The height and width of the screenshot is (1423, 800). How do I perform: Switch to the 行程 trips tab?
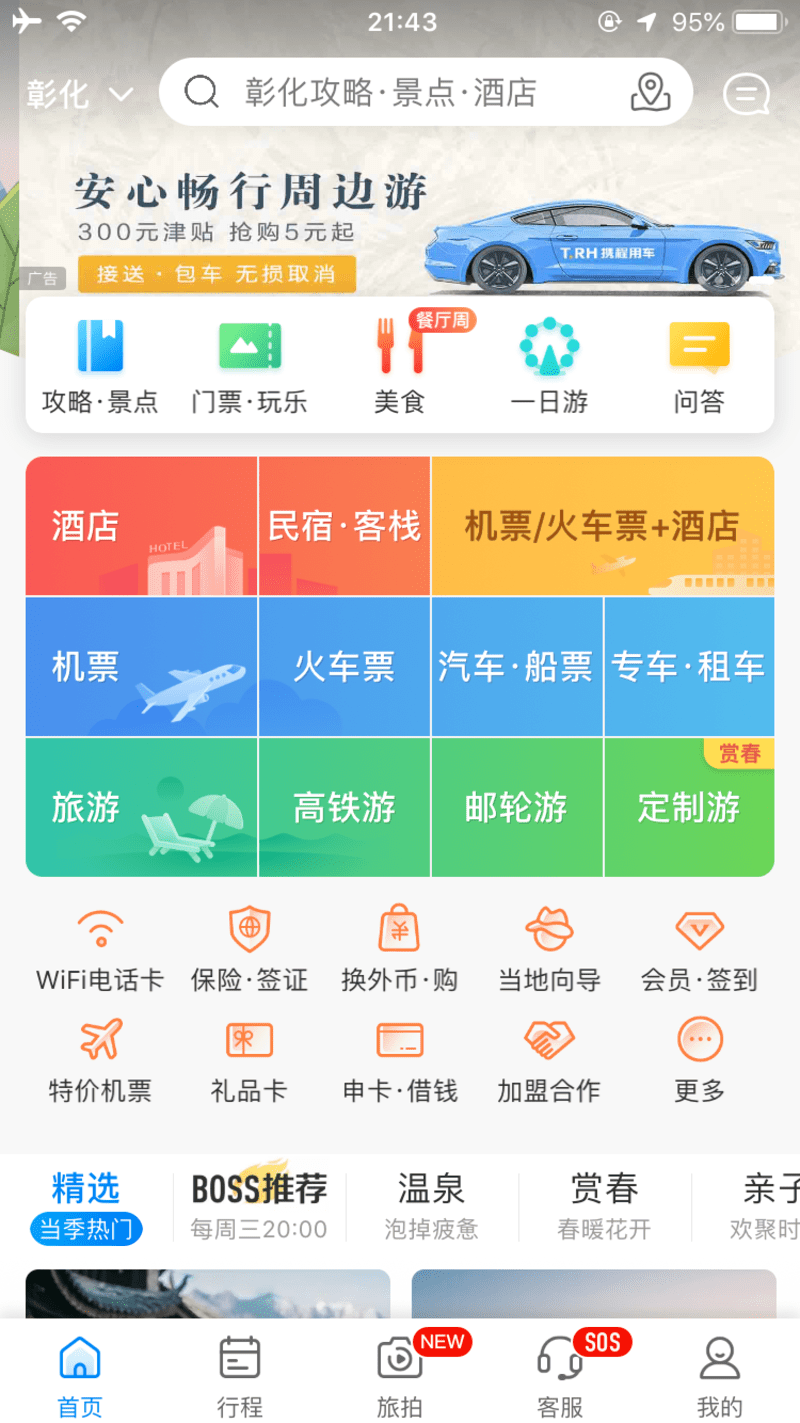click(x=240, y=1377)
